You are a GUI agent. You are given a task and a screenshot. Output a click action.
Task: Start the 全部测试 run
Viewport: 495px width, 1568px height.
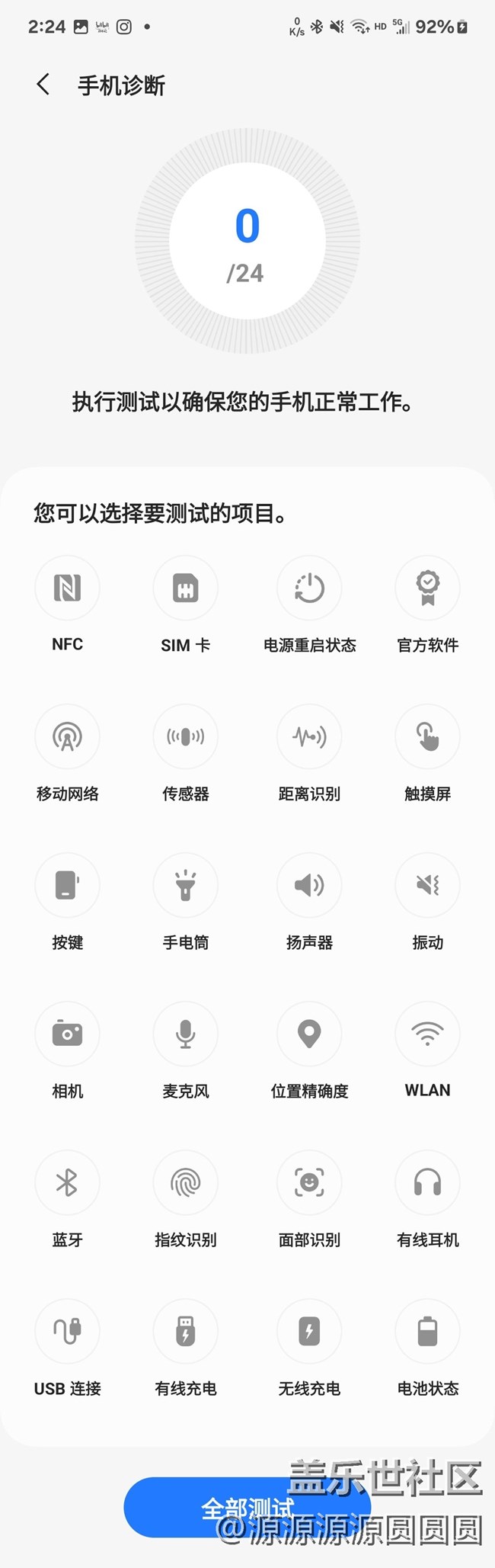[x=247, y=1507]
